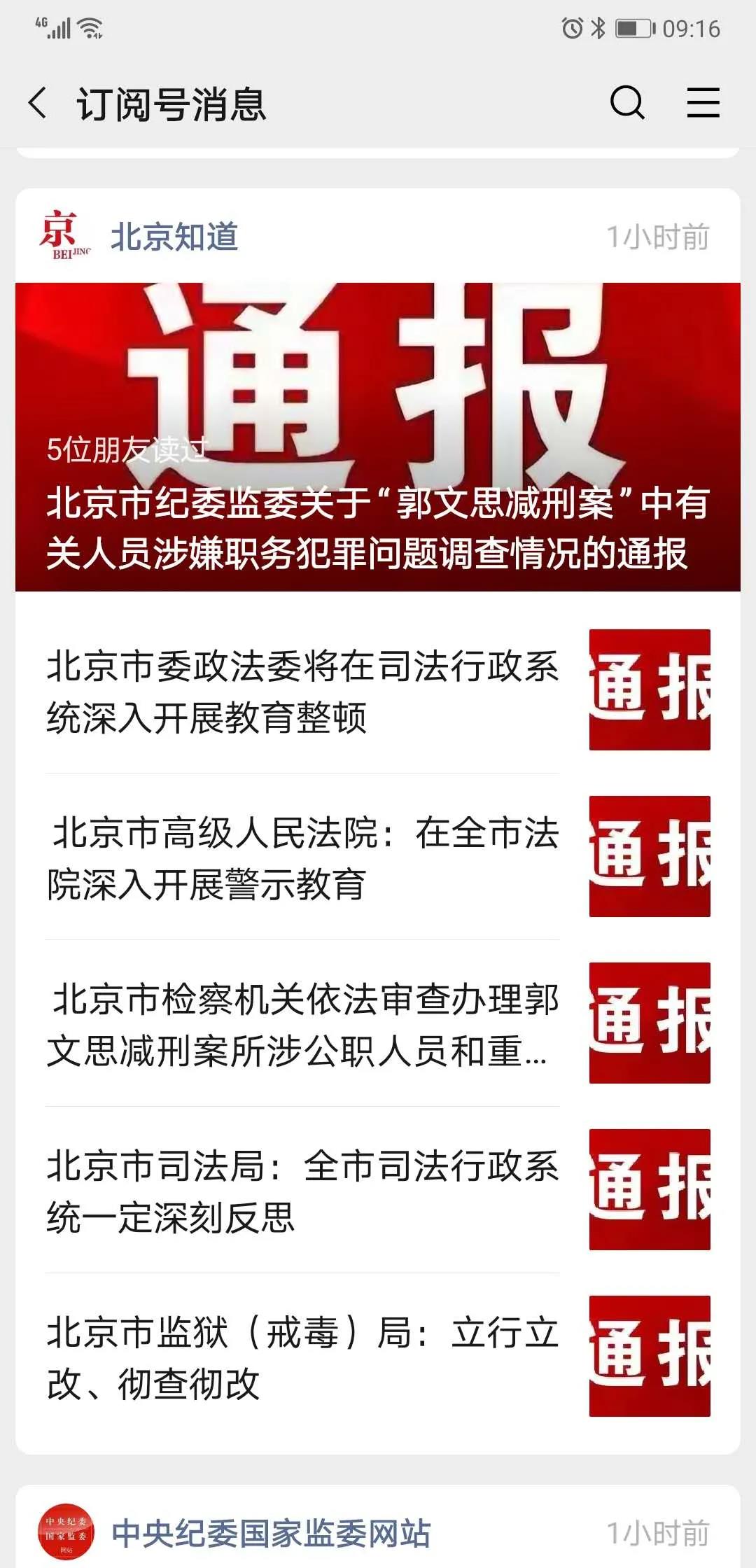
Task: Open the list menu icon
Action: point(703,103)
